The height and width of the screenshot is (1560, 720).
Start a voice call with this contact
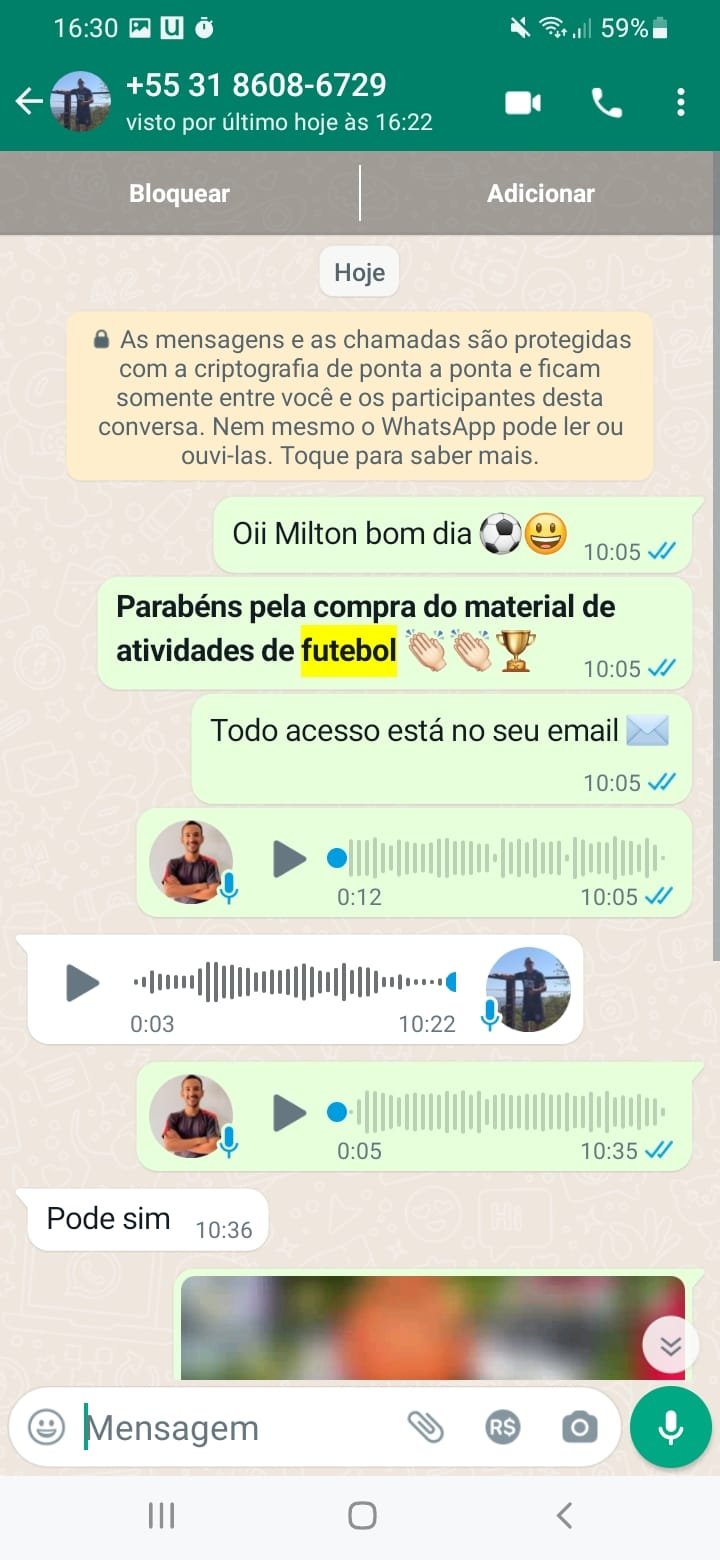click(606, 102)
